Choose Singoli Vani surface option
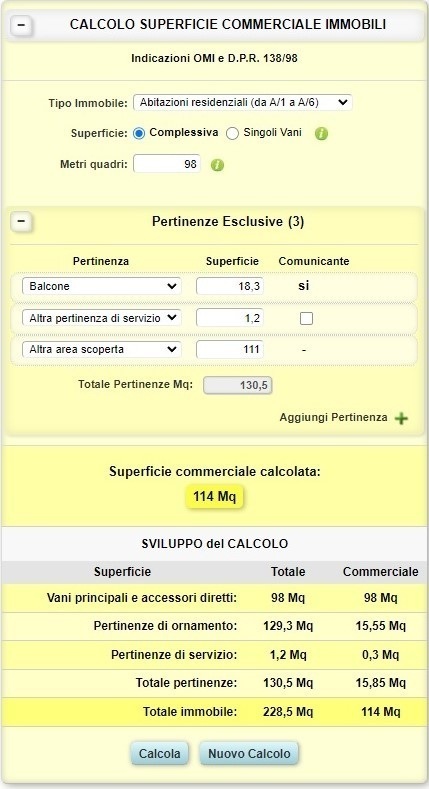The width and height of the screenshot is (429, 789). tap(232, 133)
